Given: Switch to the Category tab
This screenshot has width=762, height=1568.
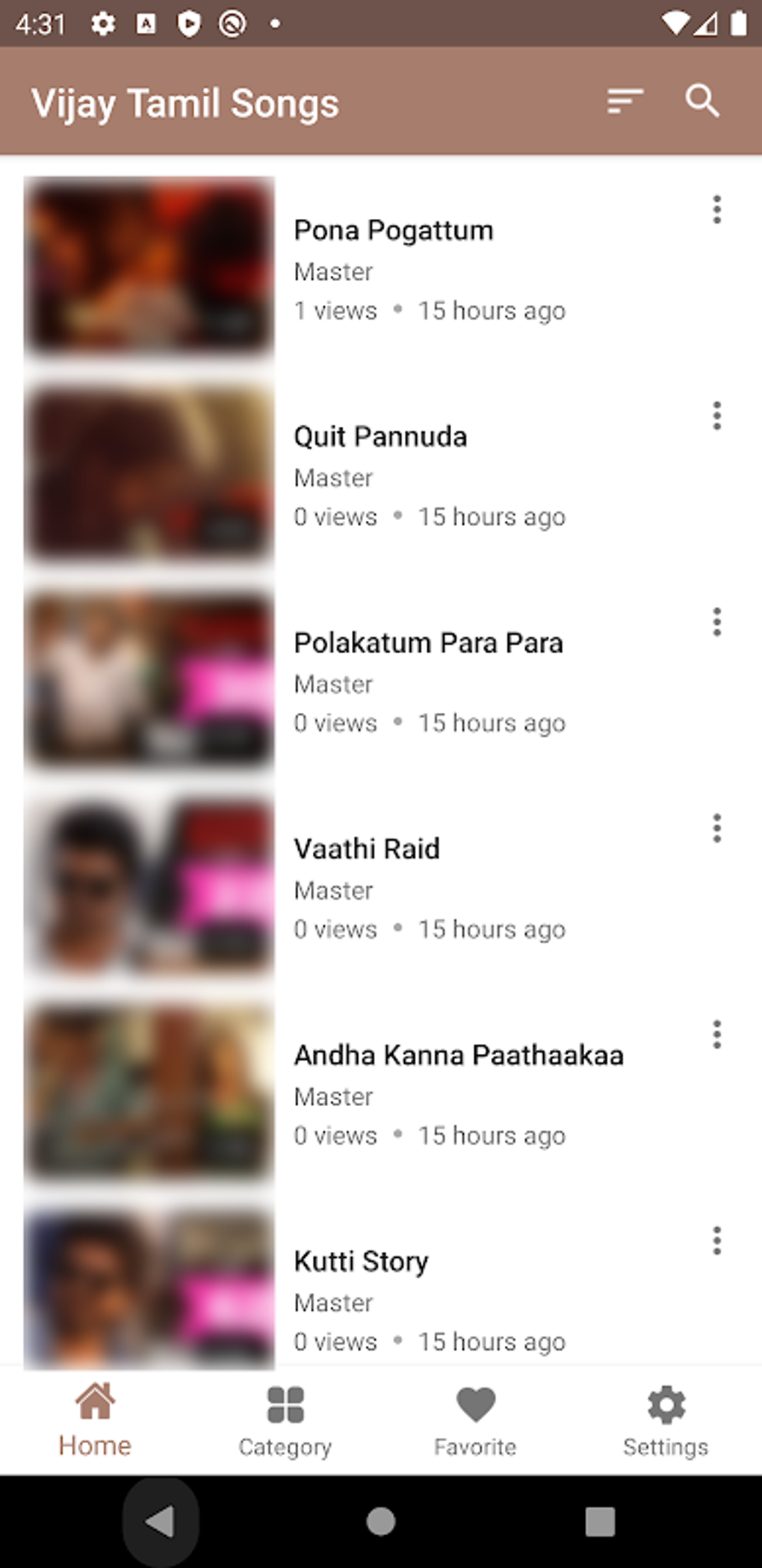Looking at the screenshot, I should [x=285, y=1420].
